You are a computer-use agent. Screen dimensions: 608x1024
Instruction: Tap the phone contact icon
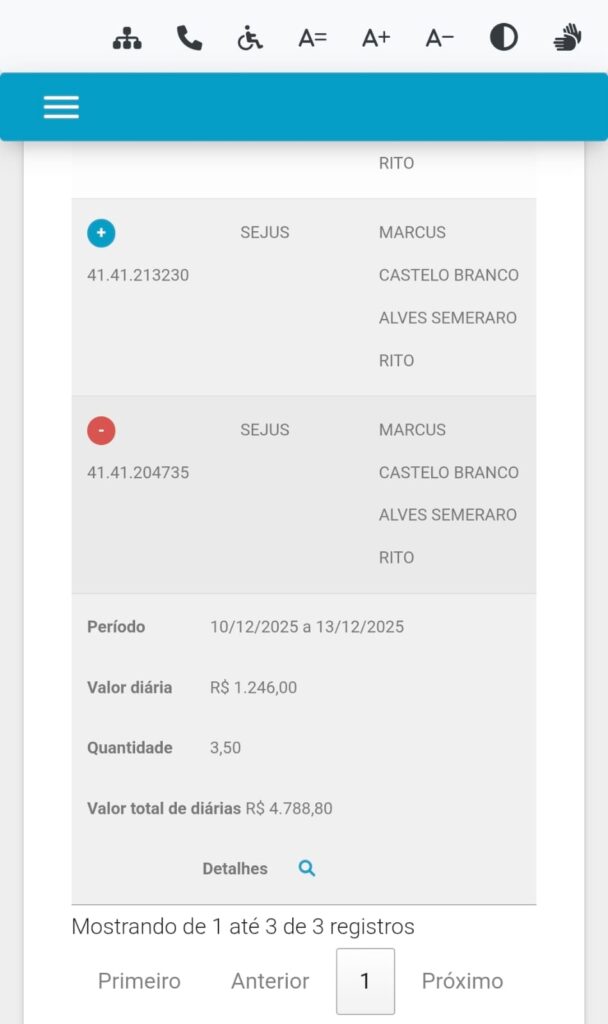[189, 38]
